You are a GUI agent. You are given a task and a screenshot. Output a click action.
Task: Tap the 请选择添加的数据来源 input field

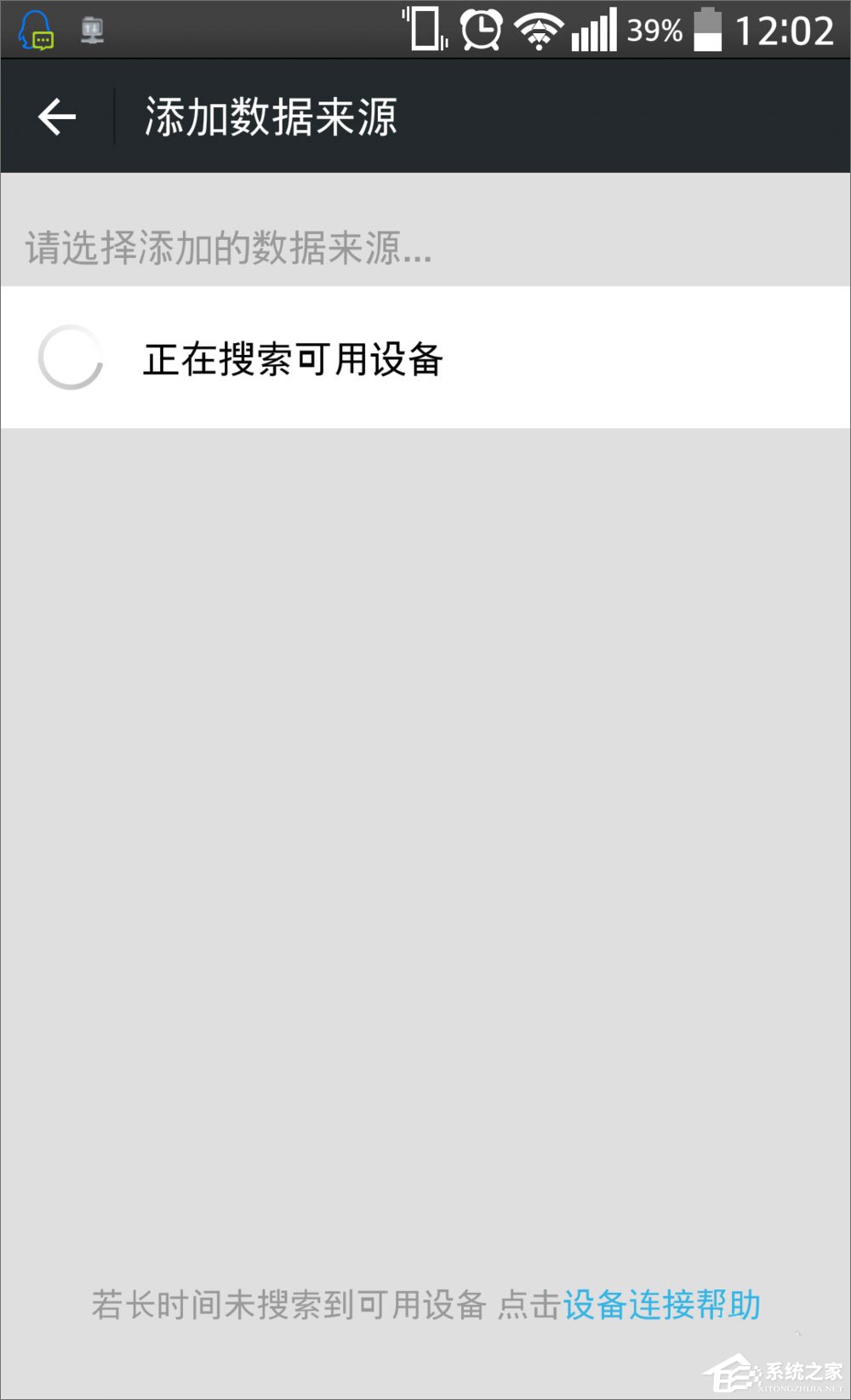tap(228, 248)
